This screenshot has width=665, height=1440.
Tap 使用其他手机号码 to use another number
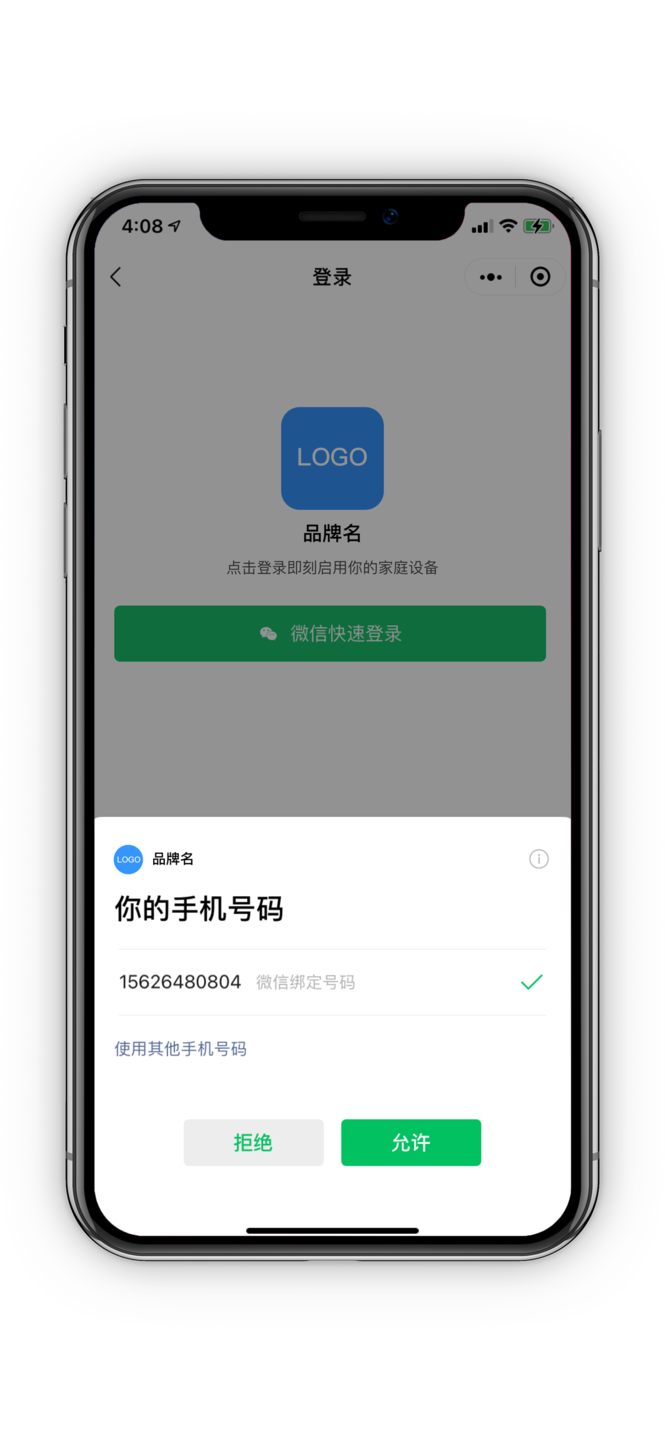click(x=181, y=1048)
